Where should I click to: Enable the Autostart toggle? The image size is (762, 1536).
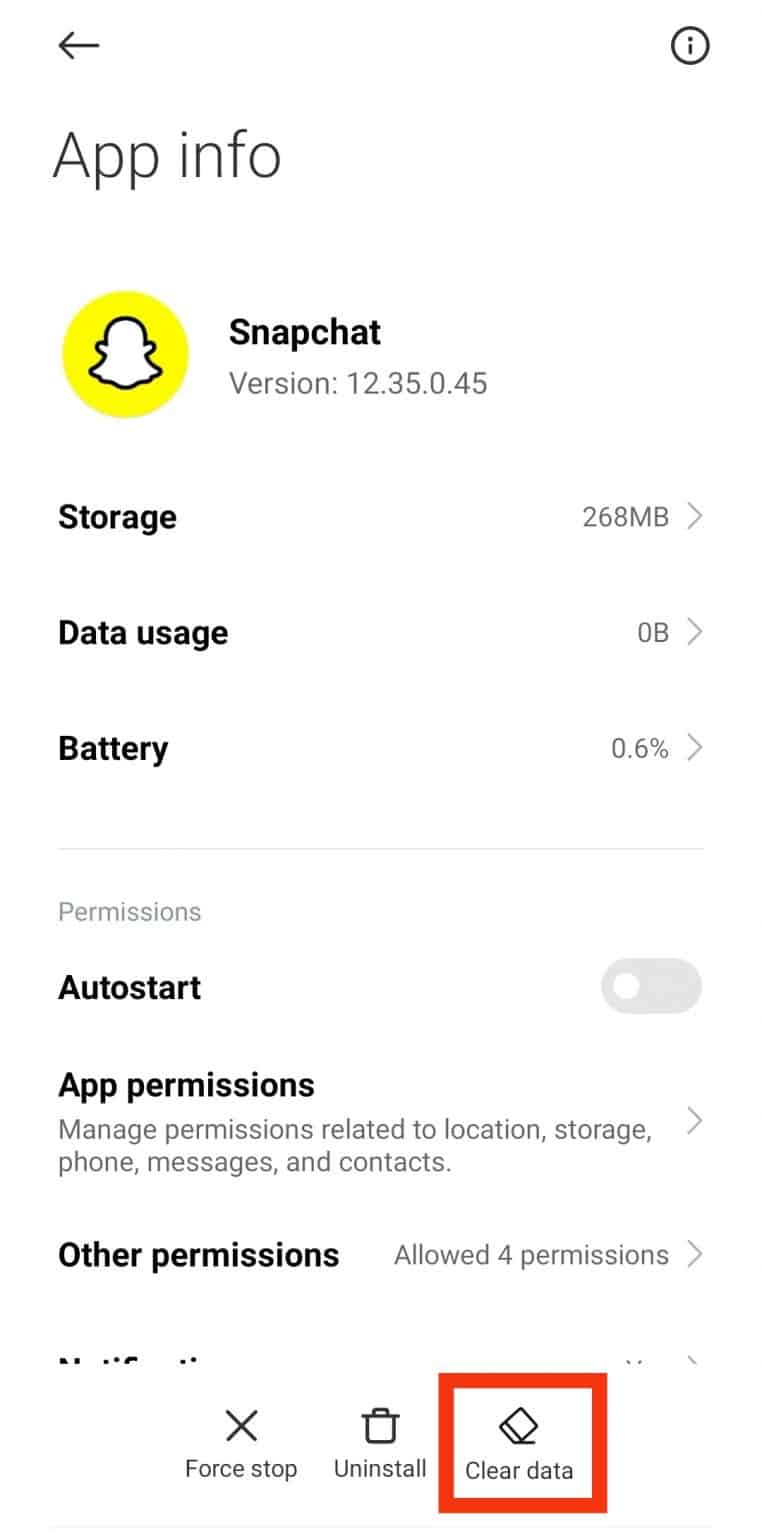(x=650, y=986)
